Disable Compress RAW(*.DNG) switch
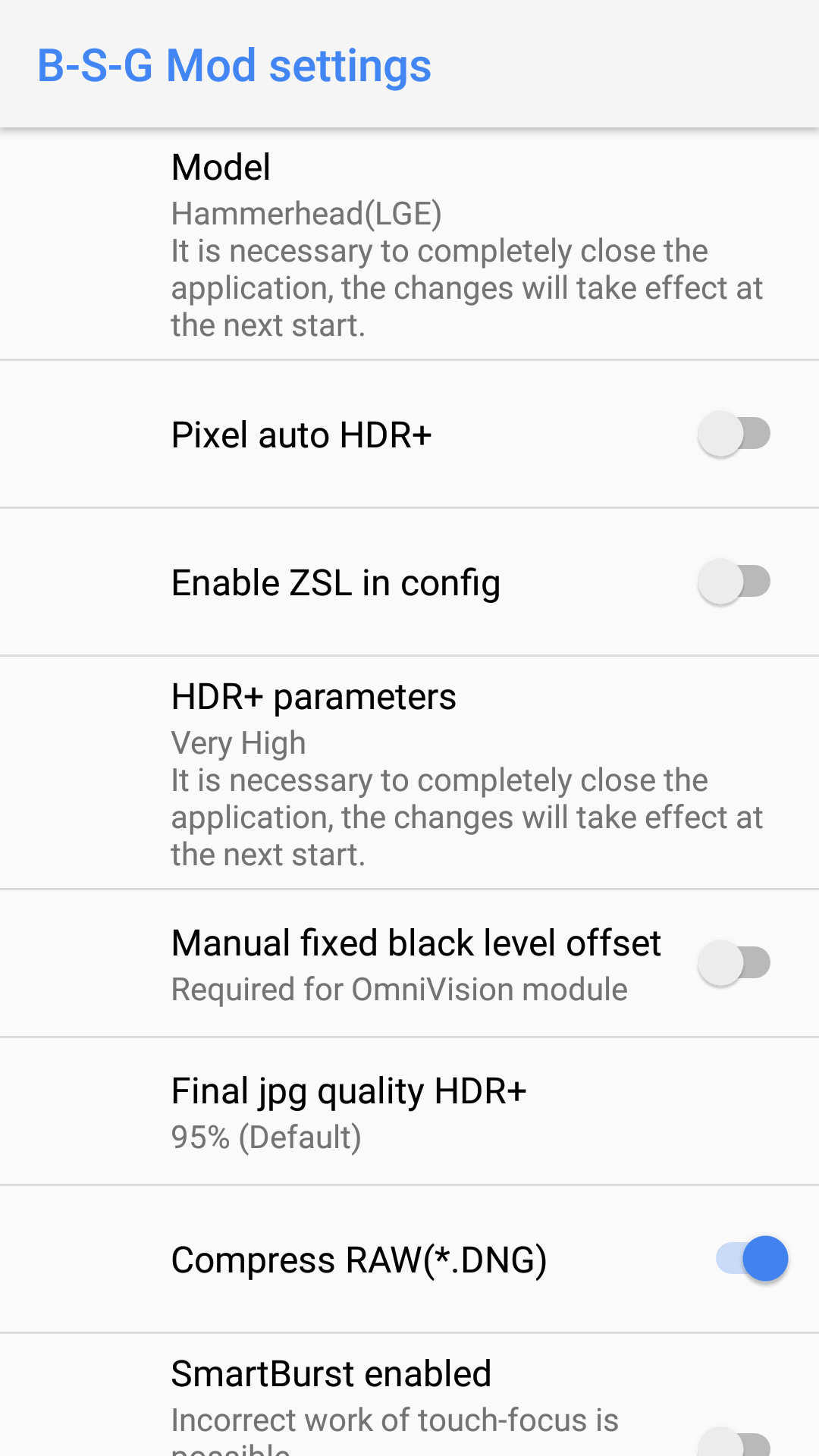The width and height of the screenshot is (819, 1456). point(752,1259)
